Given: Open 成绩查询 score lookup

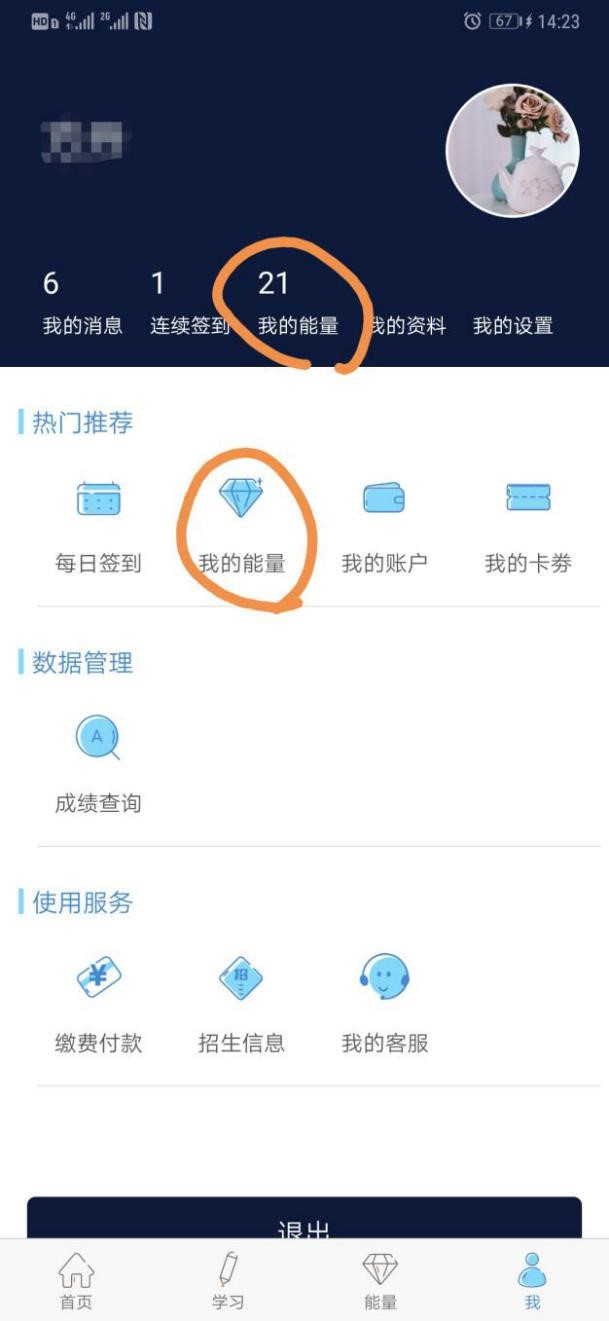Looking at the screenshot, I should click(98, 765).
